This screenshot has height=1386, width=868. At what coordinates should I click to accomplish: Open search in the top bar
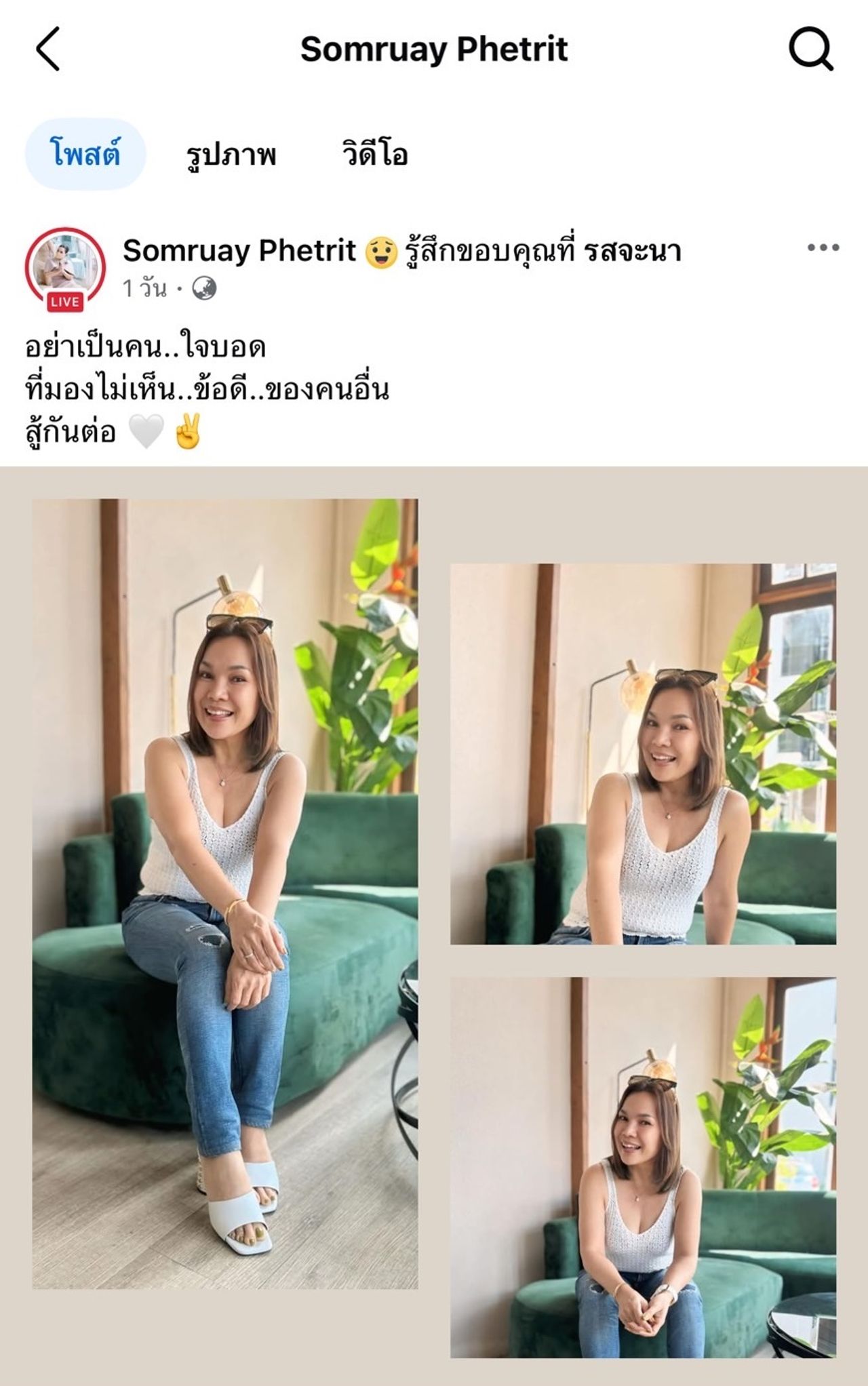coord(810,49)
